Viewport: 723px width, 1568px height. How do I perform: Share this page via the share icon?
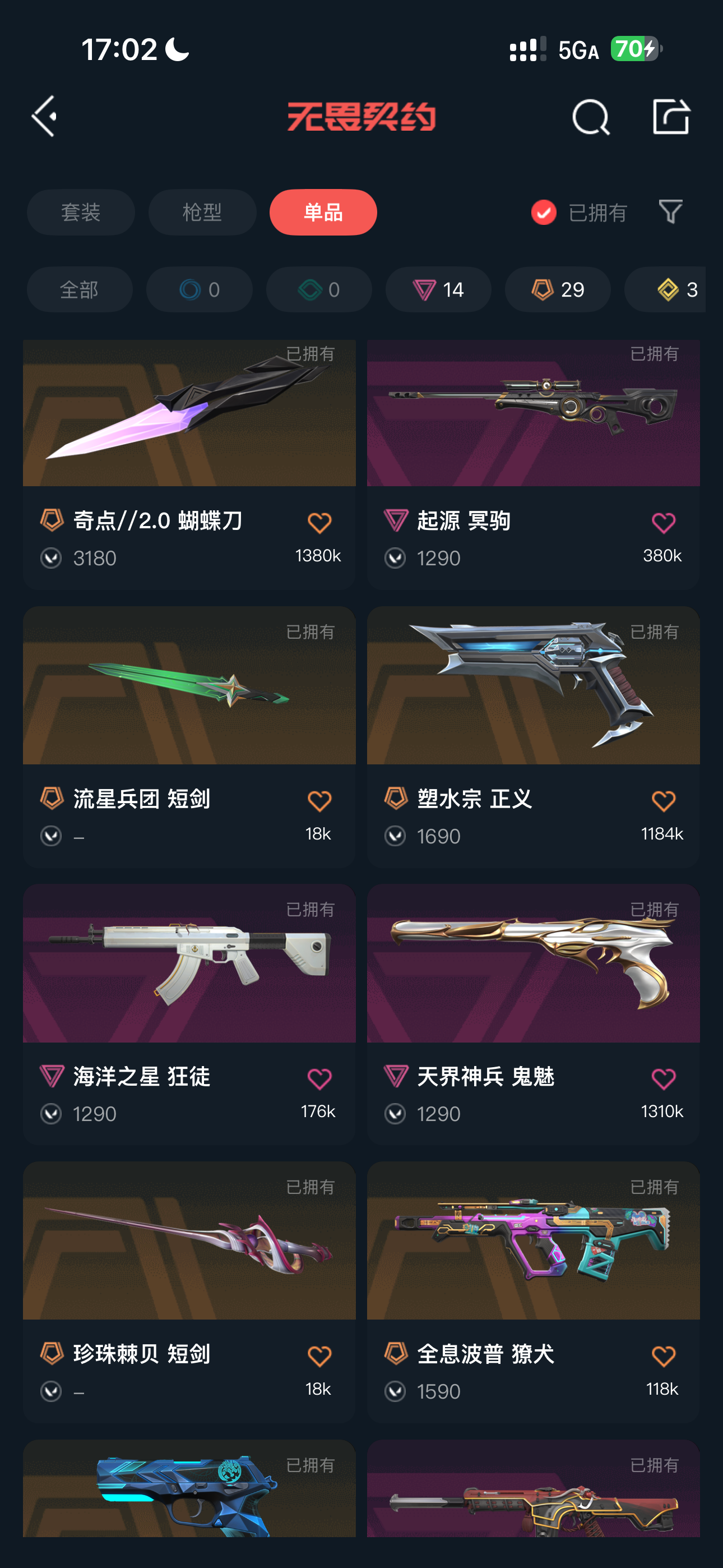click(671, 116)
